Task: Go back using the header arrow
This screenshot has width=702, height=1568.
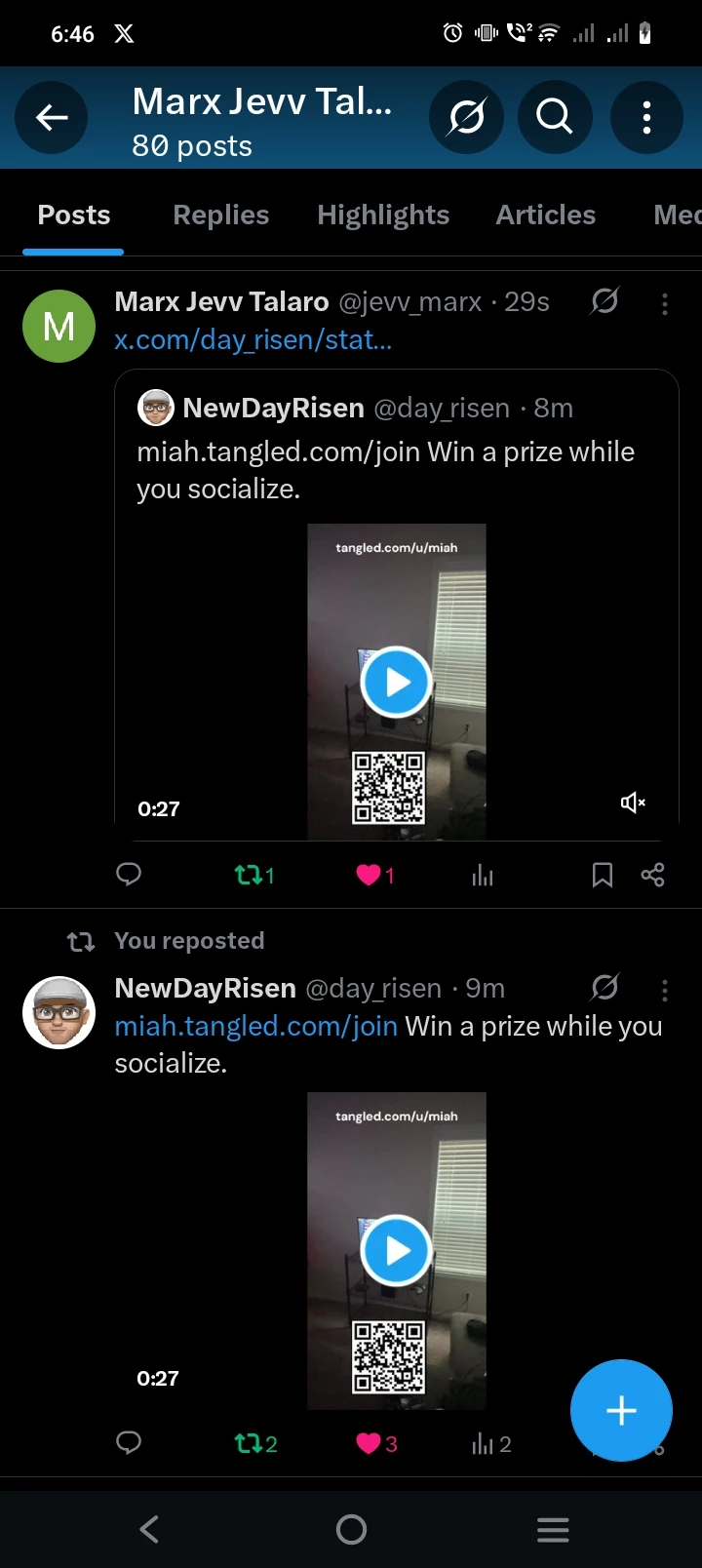Action: (x=52, y=118)
